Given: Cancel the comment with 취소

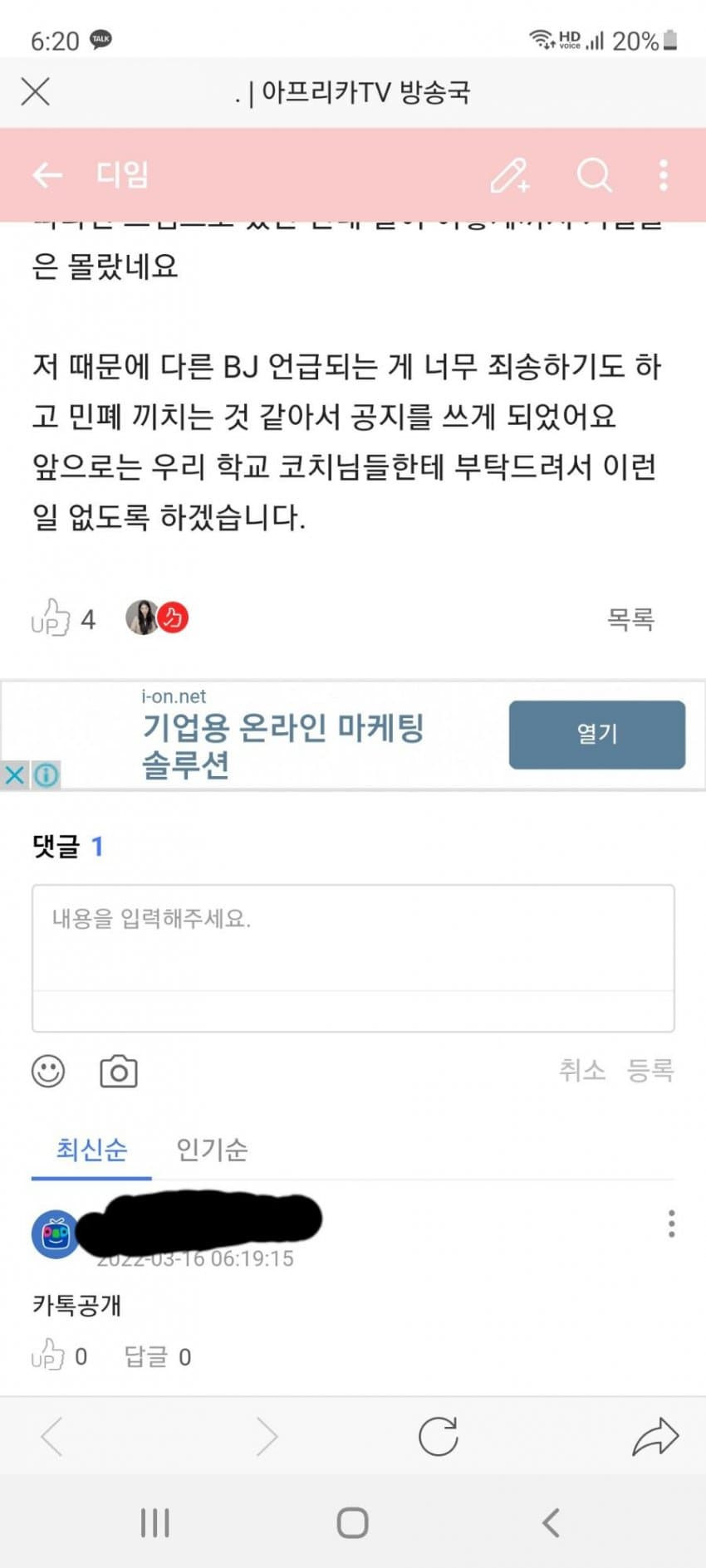Looking at the screenshot, I should coord(581,1070).
